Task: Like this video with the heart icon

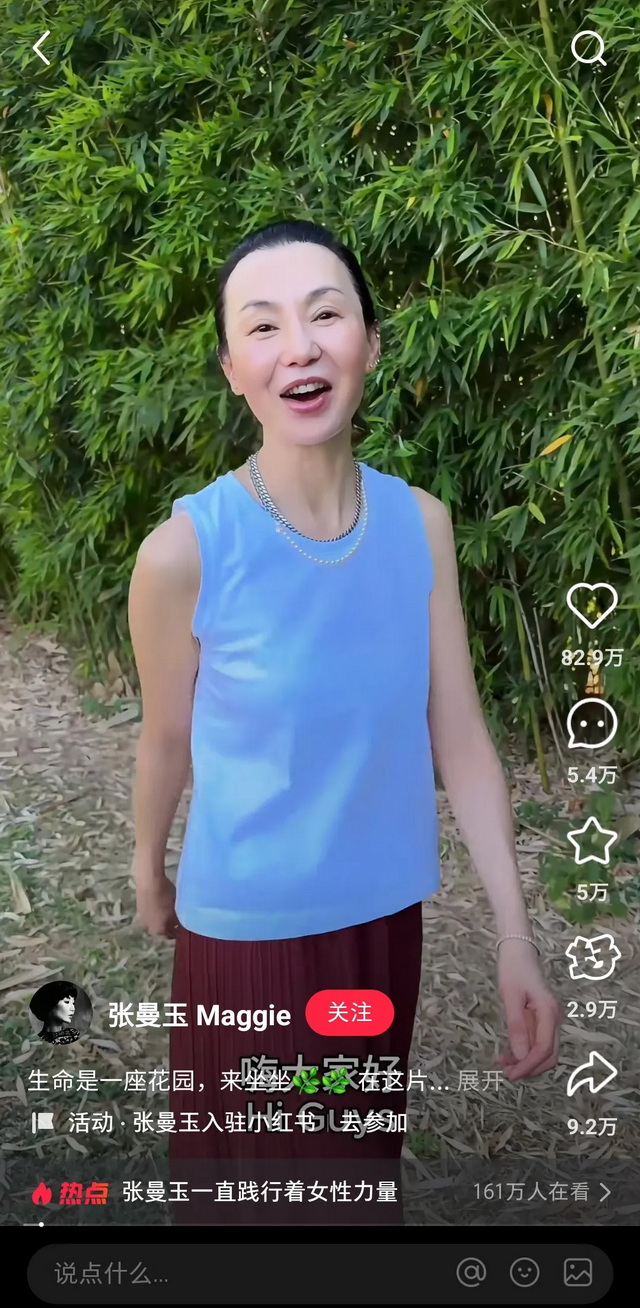Action: click(592, 606)
